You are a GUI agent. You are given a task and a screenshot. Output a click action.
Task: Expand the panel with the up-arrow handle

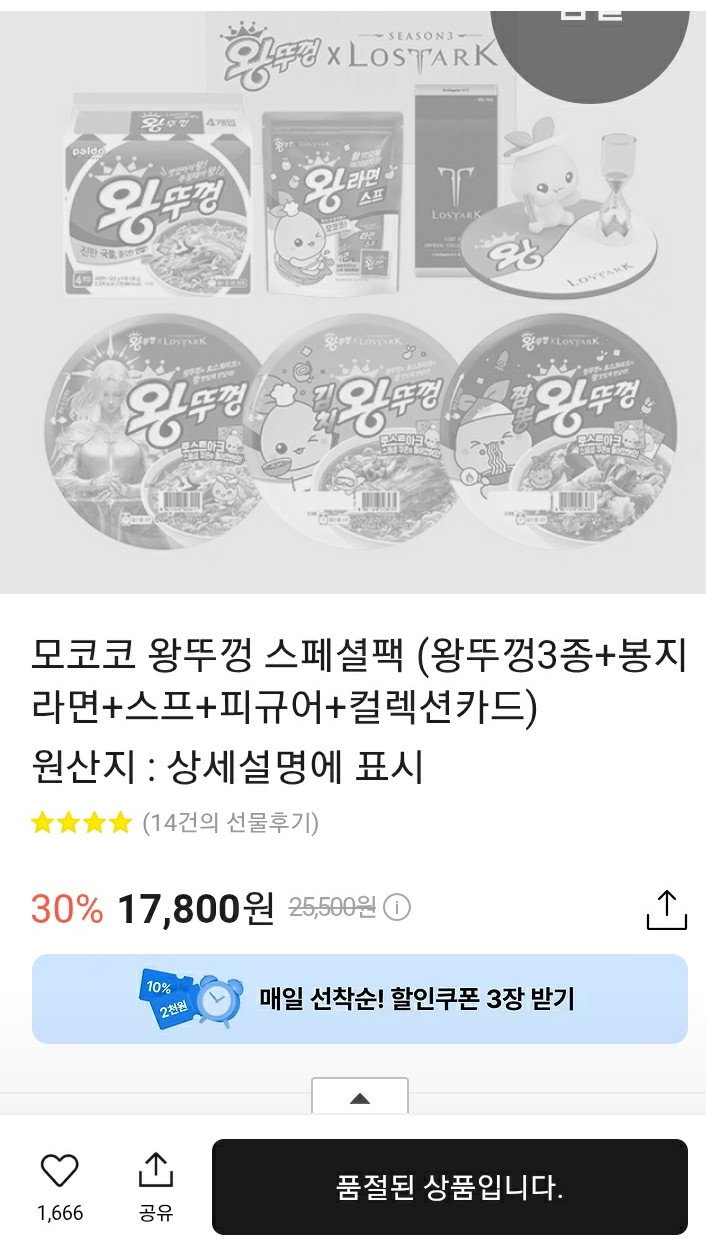pyautogui.click(x=360, y=1097)
